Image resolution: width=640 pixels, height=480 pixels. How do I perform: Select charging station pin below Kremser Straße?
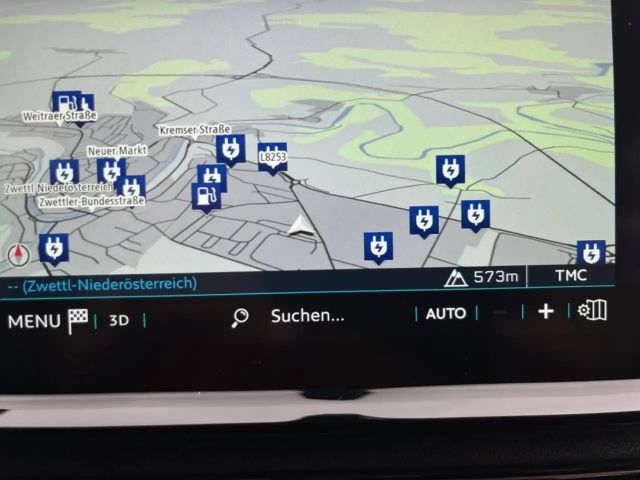[230, 149]
